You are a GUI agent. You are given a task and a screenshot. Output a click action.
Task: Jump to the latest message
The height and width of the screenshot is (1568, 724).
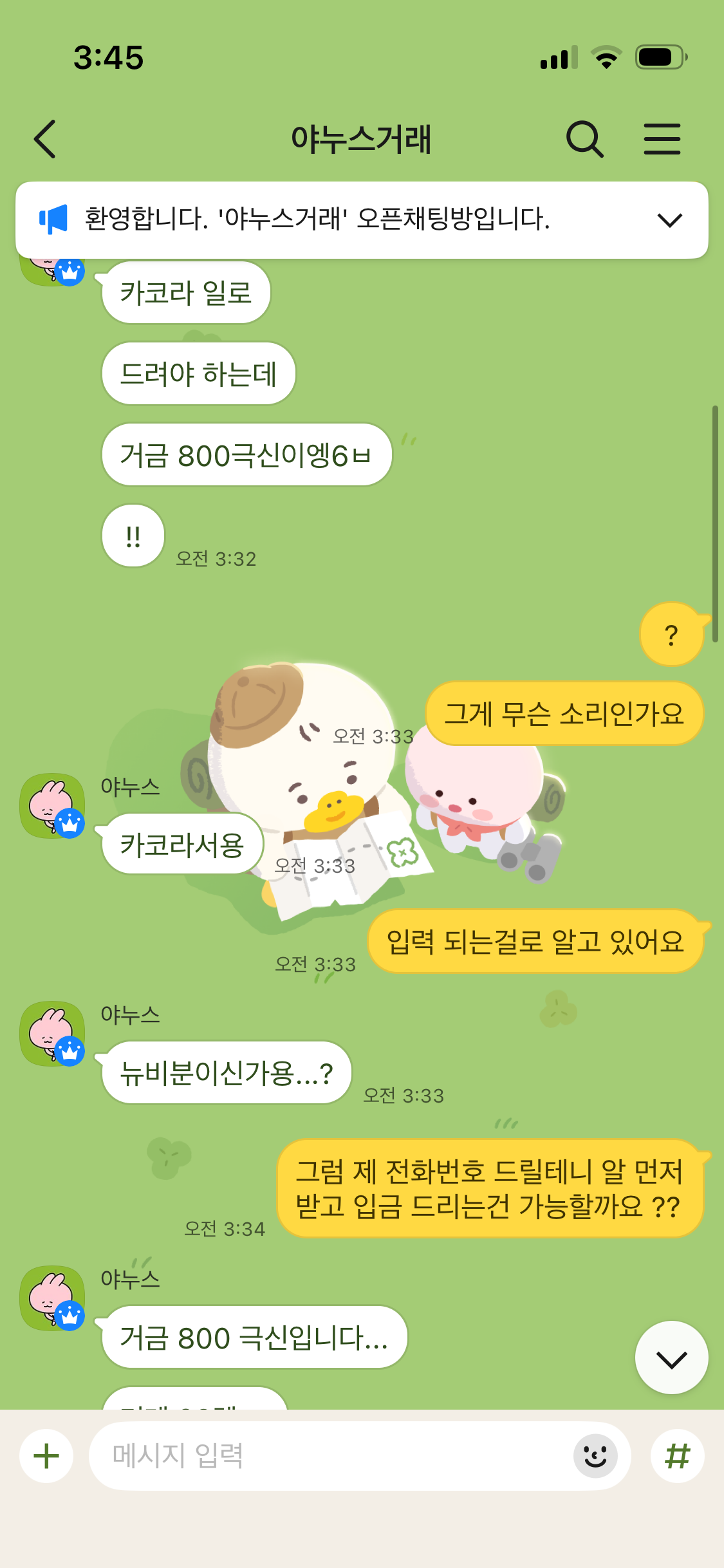671,1358
